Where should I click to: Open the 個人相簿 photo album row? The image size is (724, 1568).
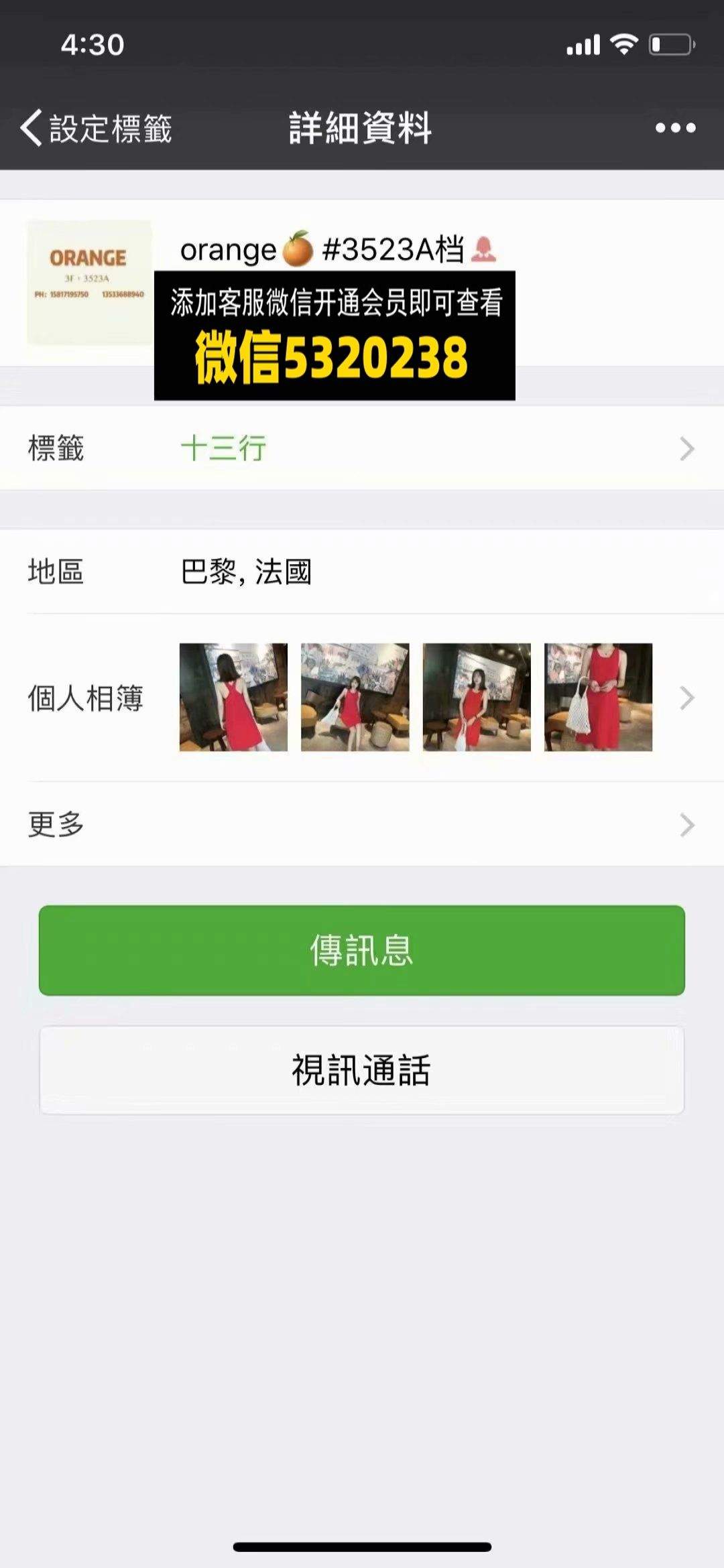point(362,698)
